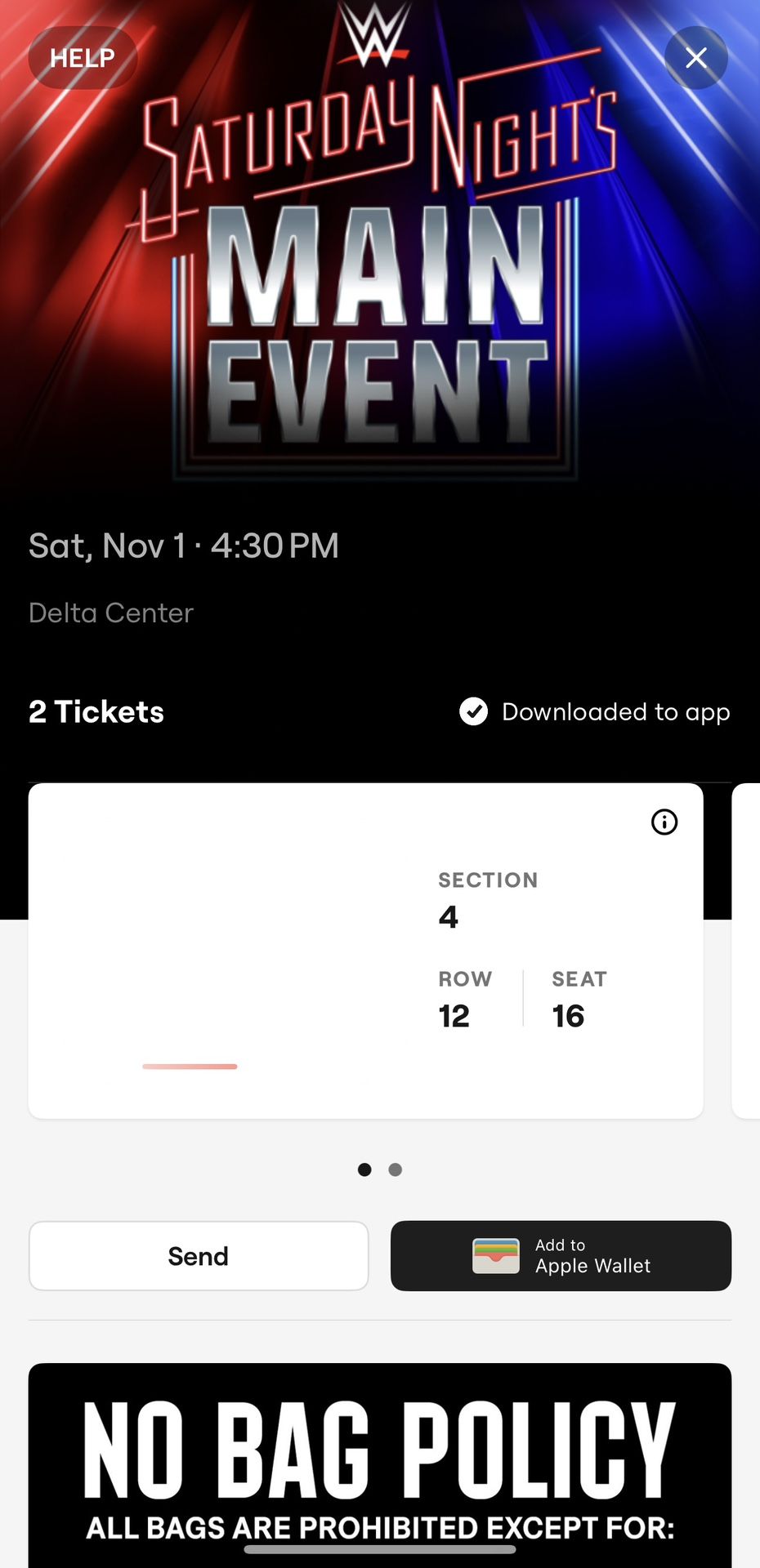Tap Add to Apple Wallet
Viewport: 760px width, 1568px height.
click(561, 1255)
